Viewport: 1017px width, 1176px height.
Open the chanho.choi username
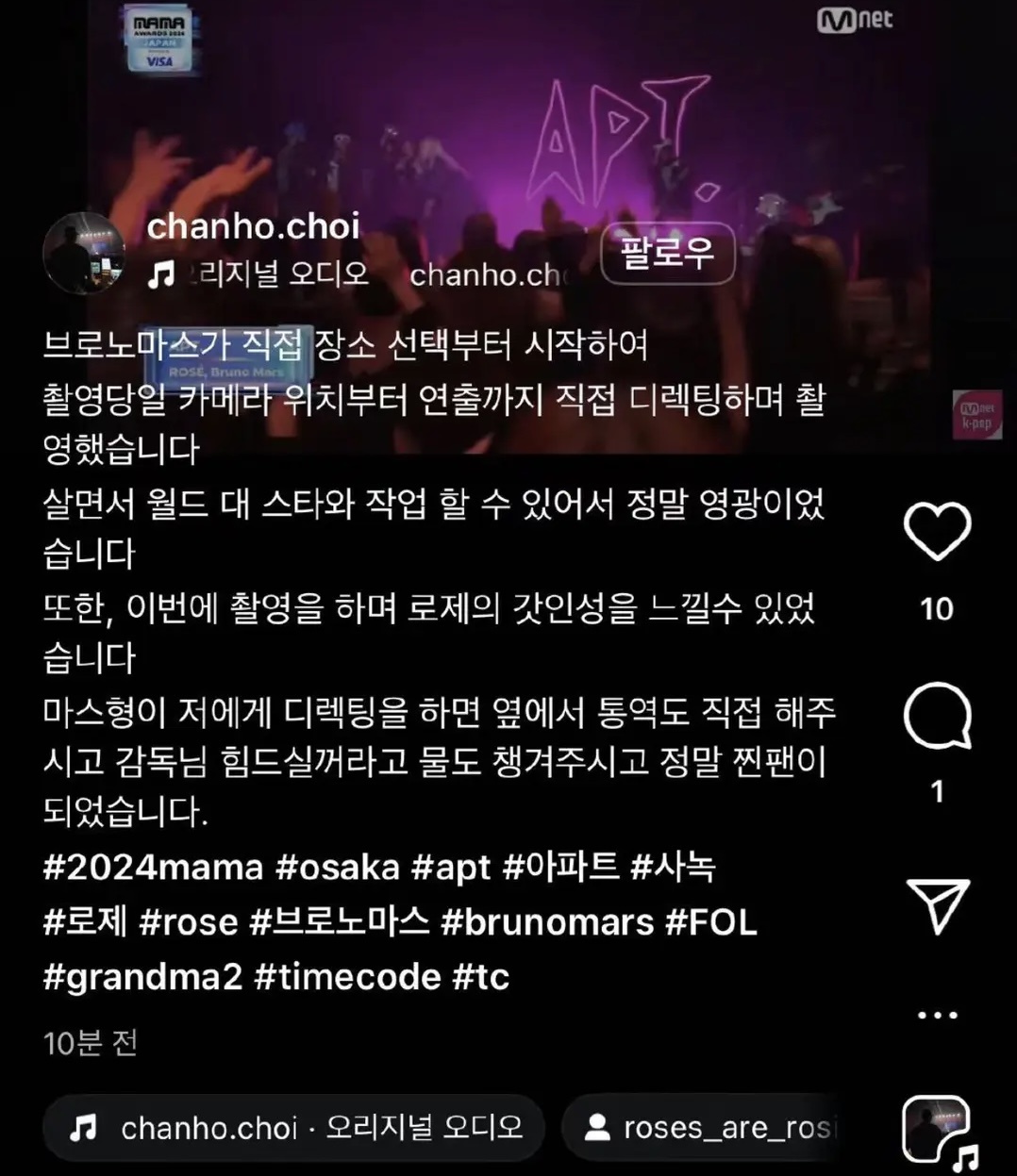pyautogui.click(x=253, y=226)
